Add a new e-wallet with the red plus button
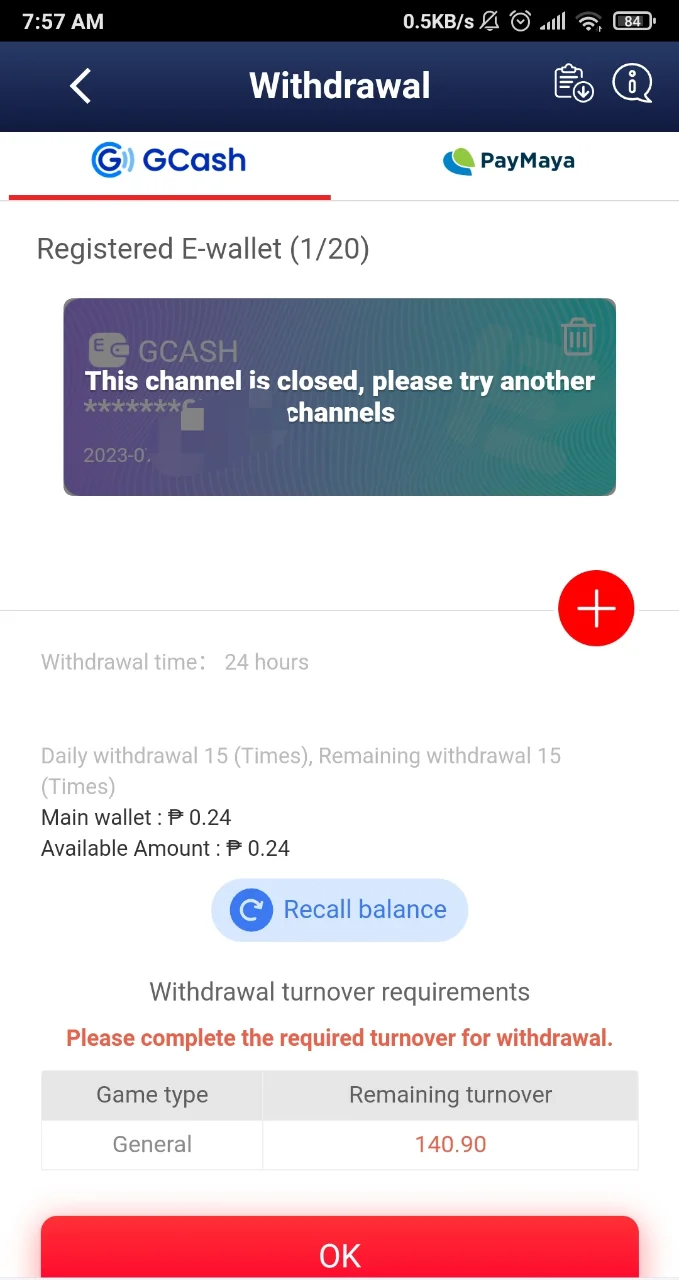The height and width of the screenshot is (1280, 679). click(596, 608)
